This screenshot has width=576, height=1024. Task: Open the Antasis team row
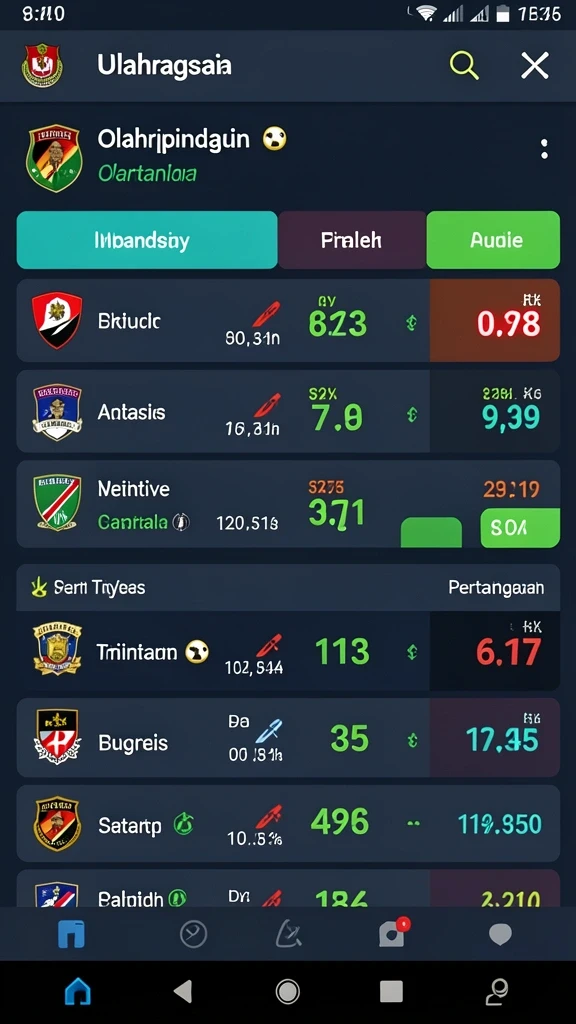[288, 411]
